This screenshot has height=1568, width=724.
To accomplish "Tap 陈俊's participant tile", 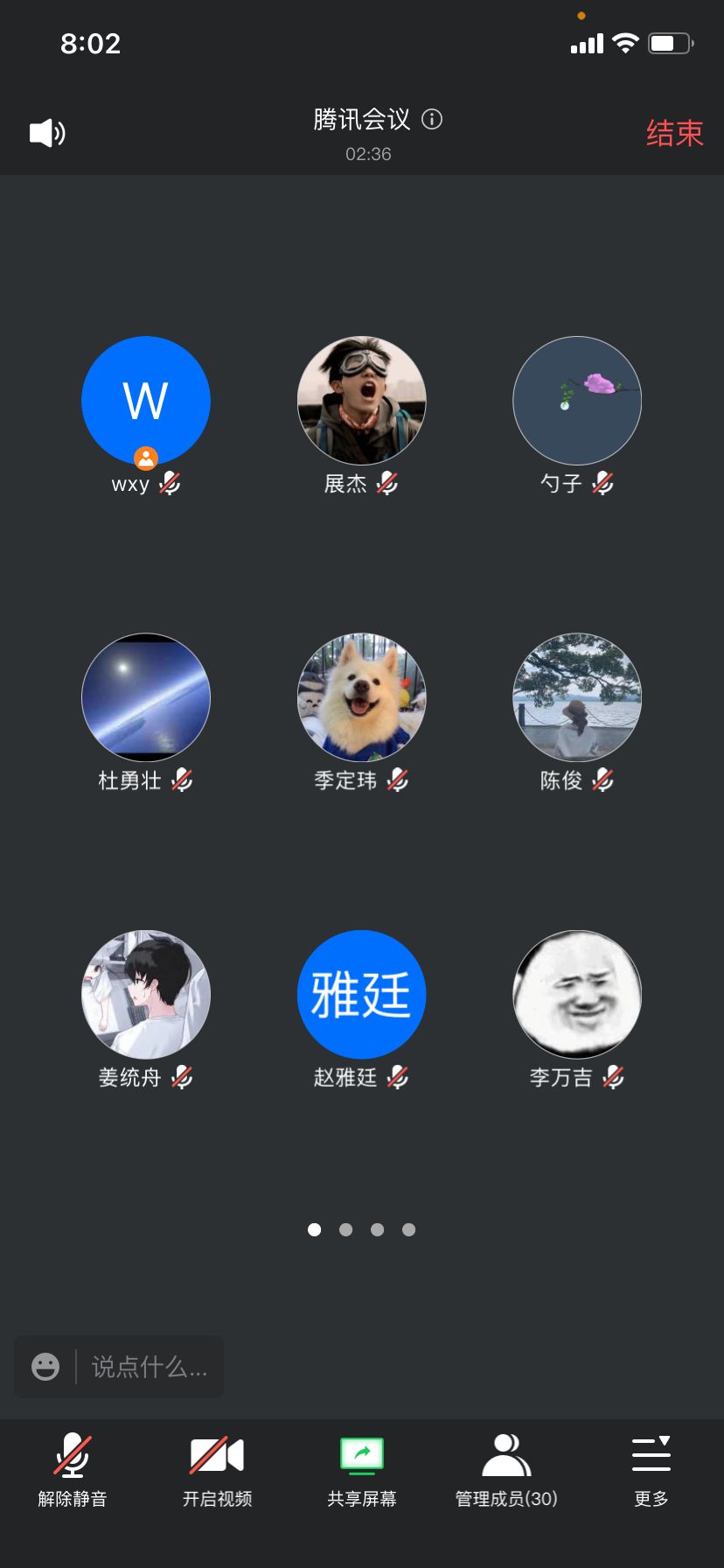I will (577, 697).
